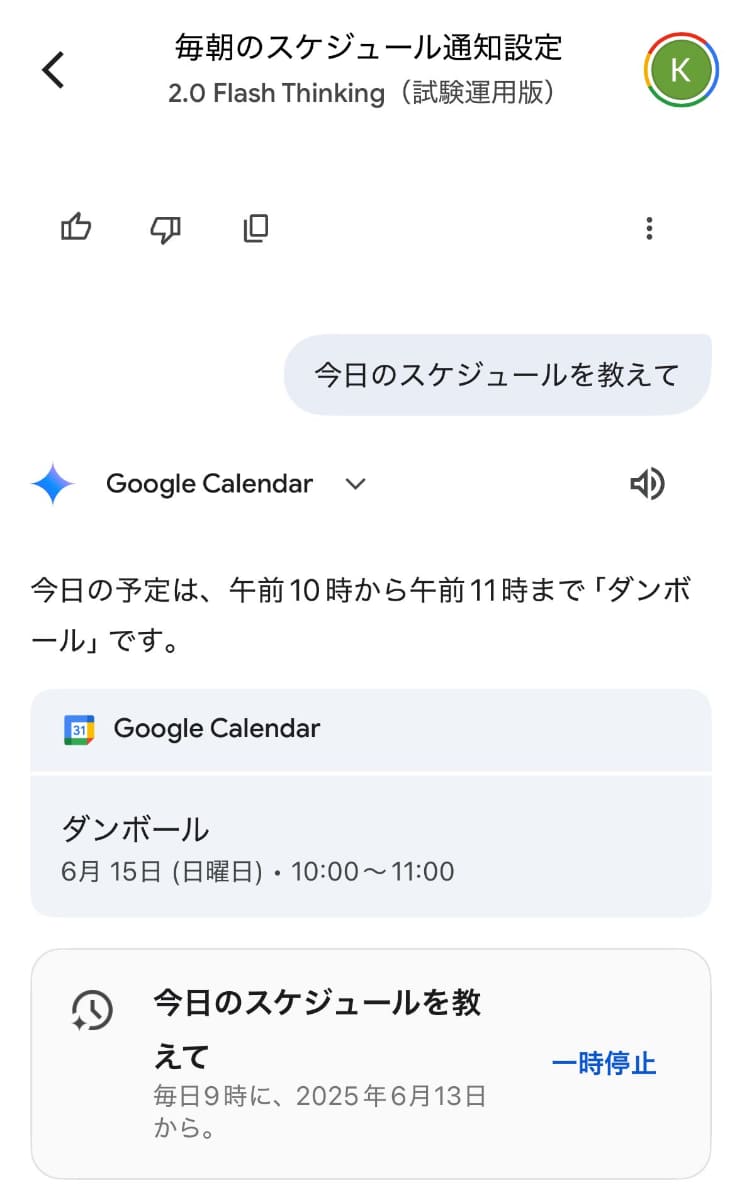Play the response aloud with speaker icon
This screenshot has height=1200, width=742.
pyautogui.click(x=647, y=485)
